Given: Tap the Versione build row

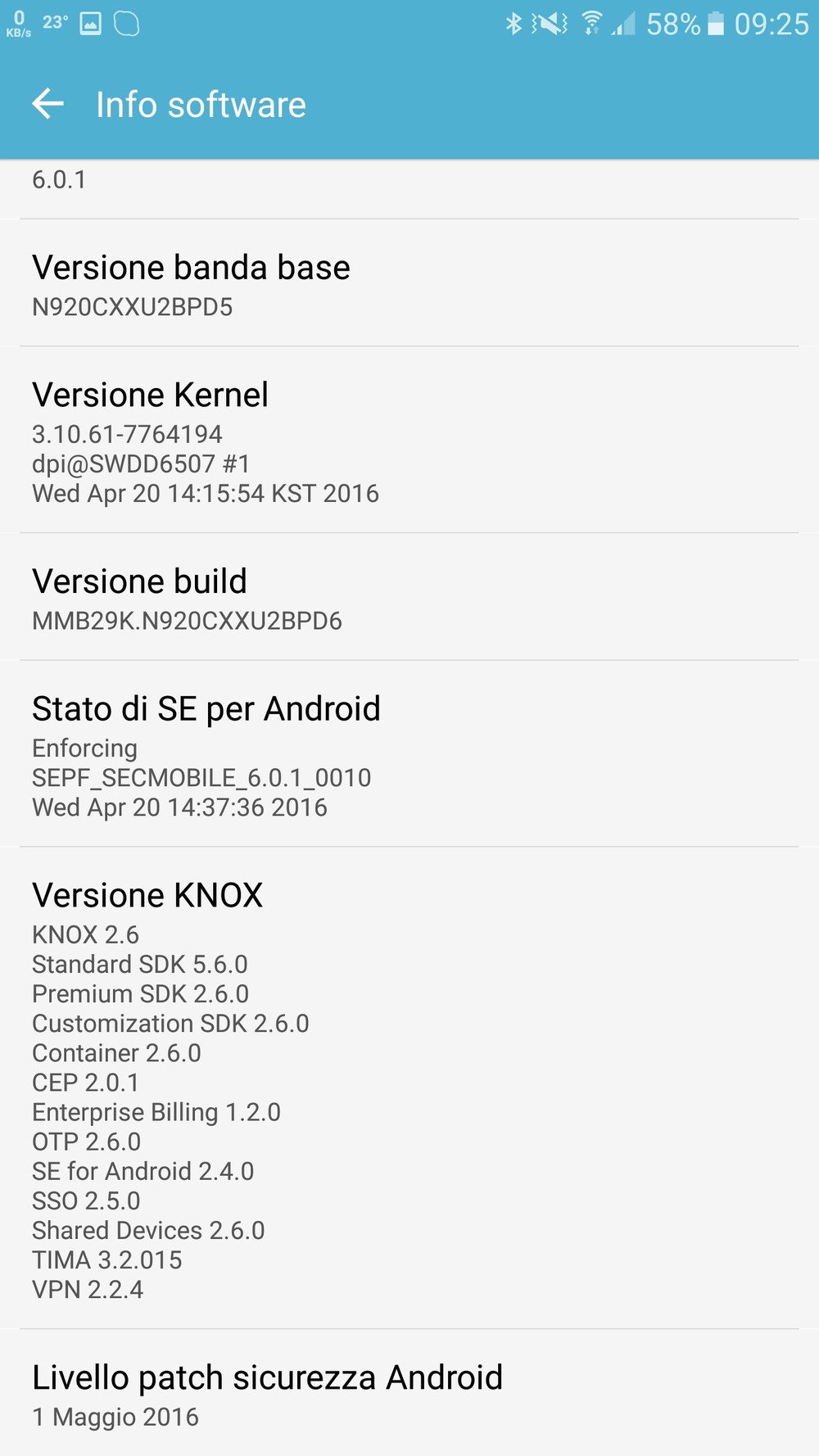Looking at the screenshot, I should [409, 597].
